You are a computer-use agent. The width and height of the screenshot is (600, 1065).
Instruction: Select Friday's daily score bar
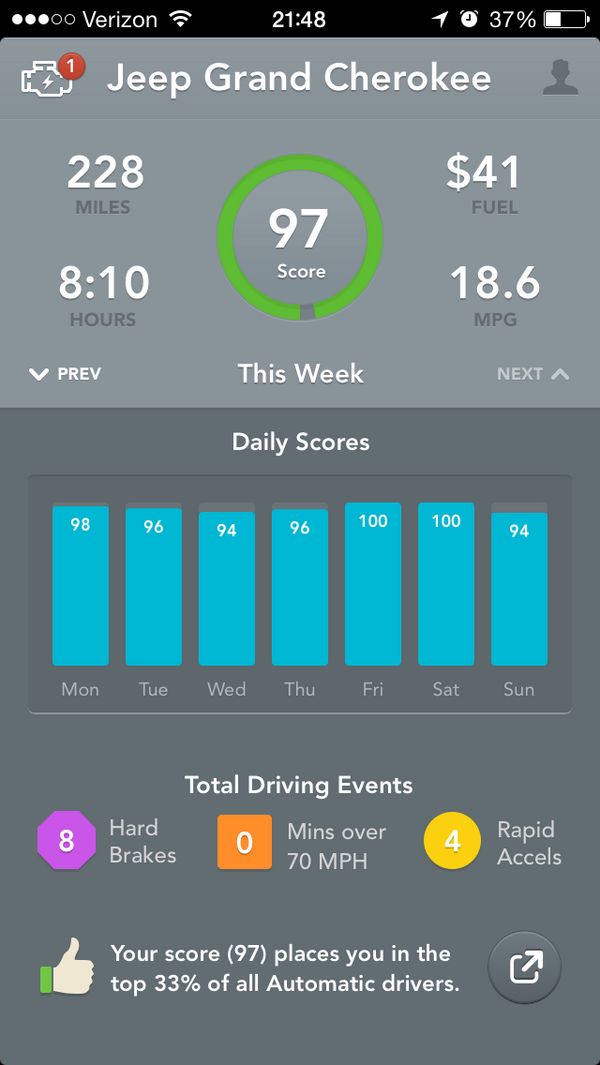tap(373, 585)
